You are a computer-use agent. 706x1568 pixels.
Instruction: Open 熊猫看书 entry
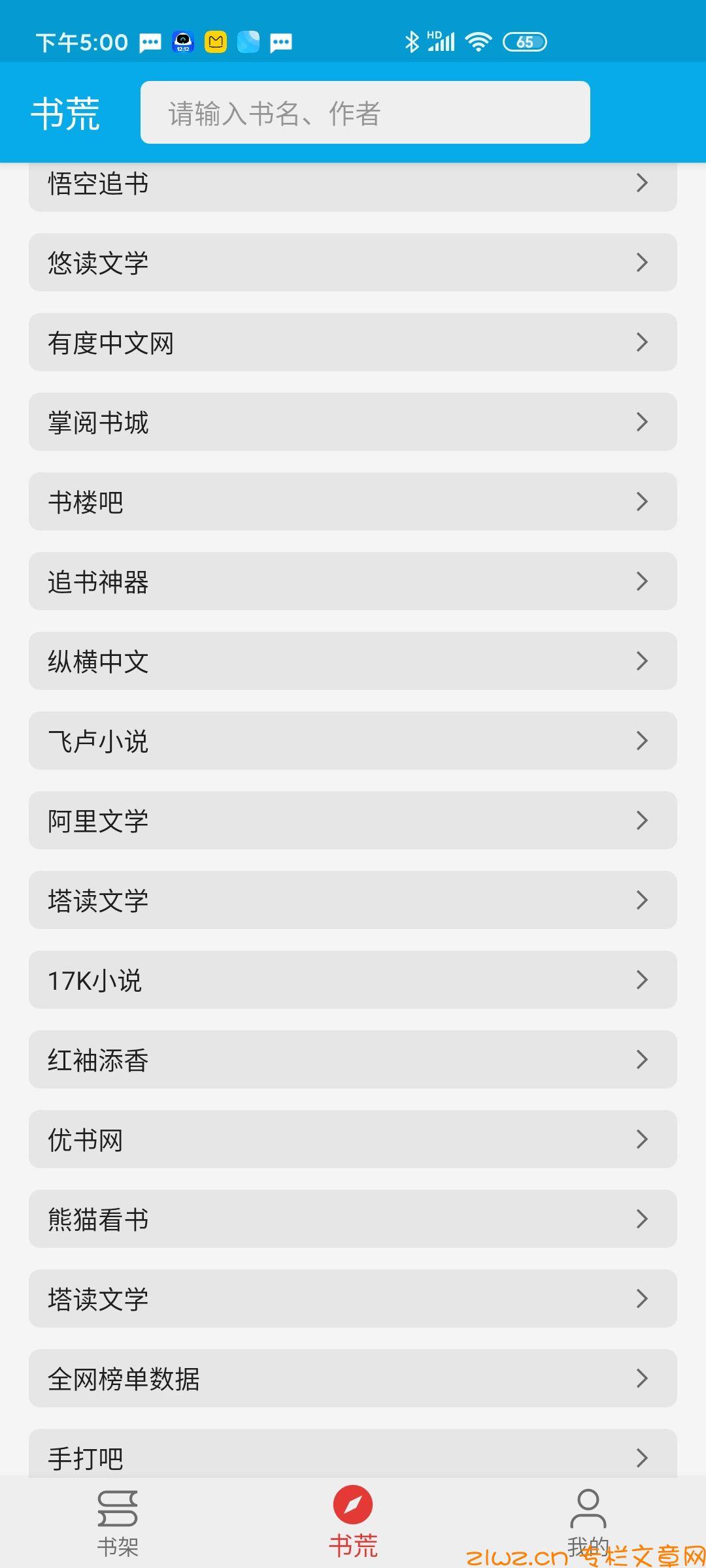coord(352,1219)
